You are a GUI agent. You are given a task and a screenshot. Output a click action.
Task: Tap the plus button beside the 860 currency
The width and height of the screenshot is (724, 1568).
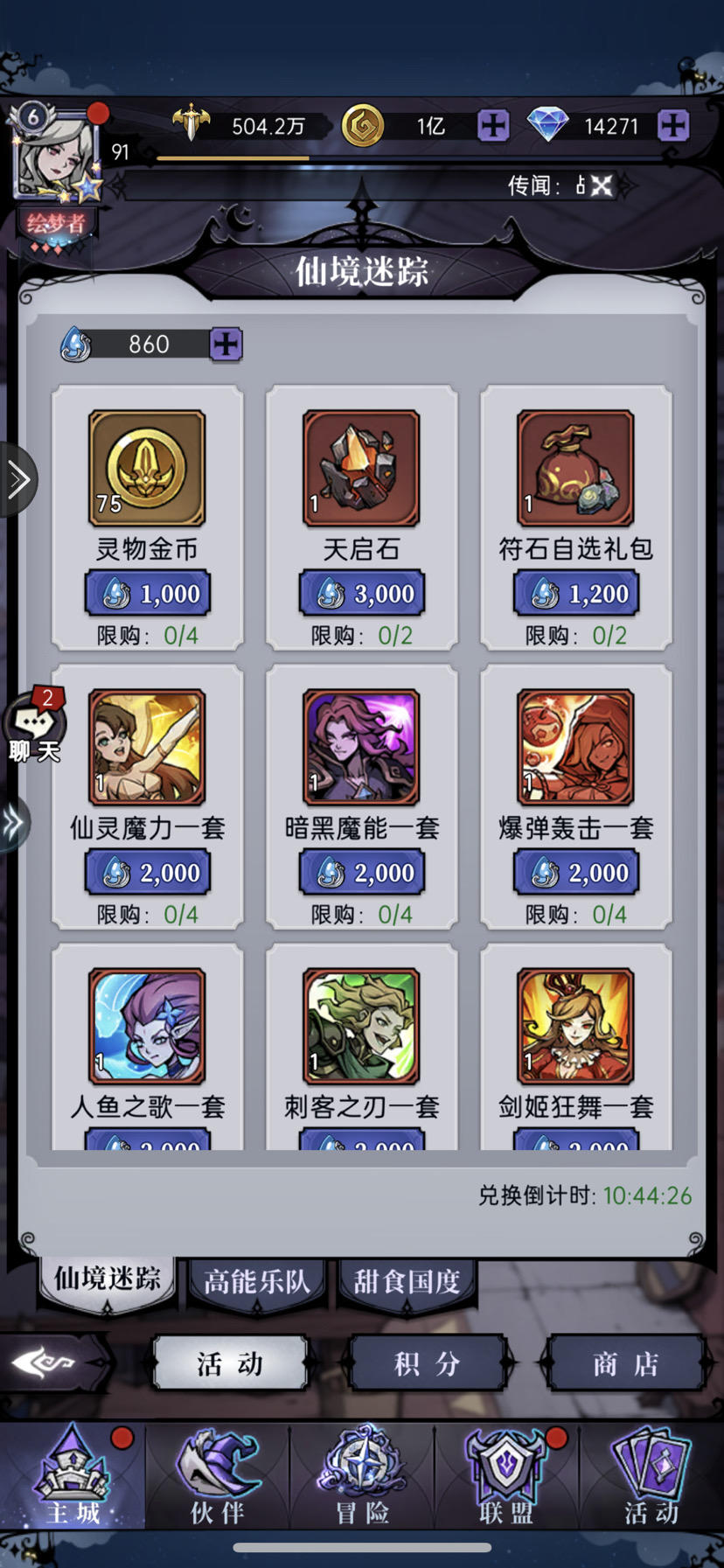pos(226,344)
